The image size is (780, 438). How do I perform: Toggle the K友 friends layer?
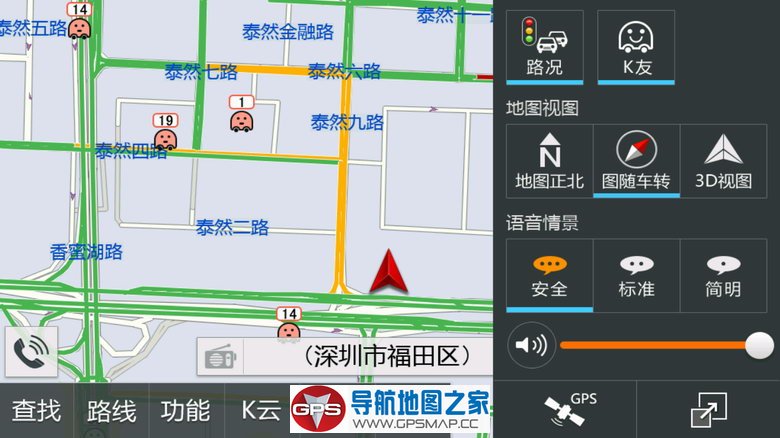[635, 46]
